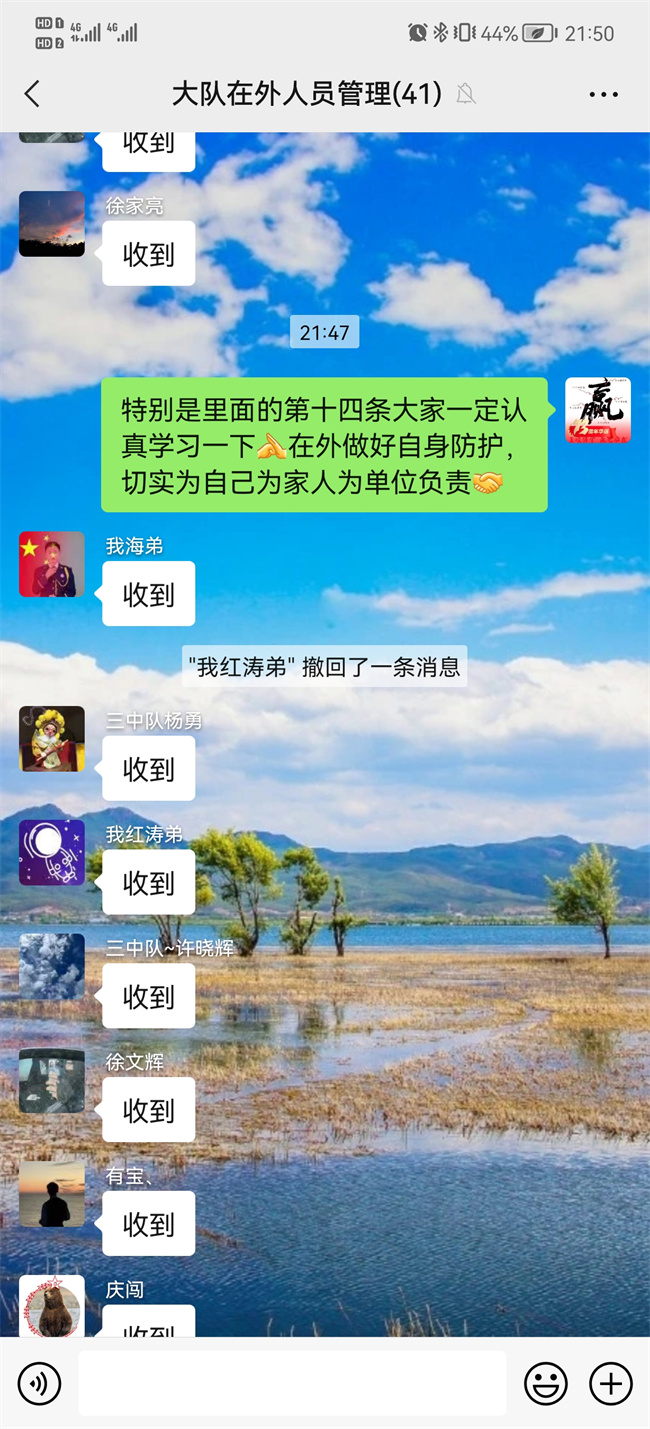
Task: Open 徐家亮's profile avatar
Action: 52,224
